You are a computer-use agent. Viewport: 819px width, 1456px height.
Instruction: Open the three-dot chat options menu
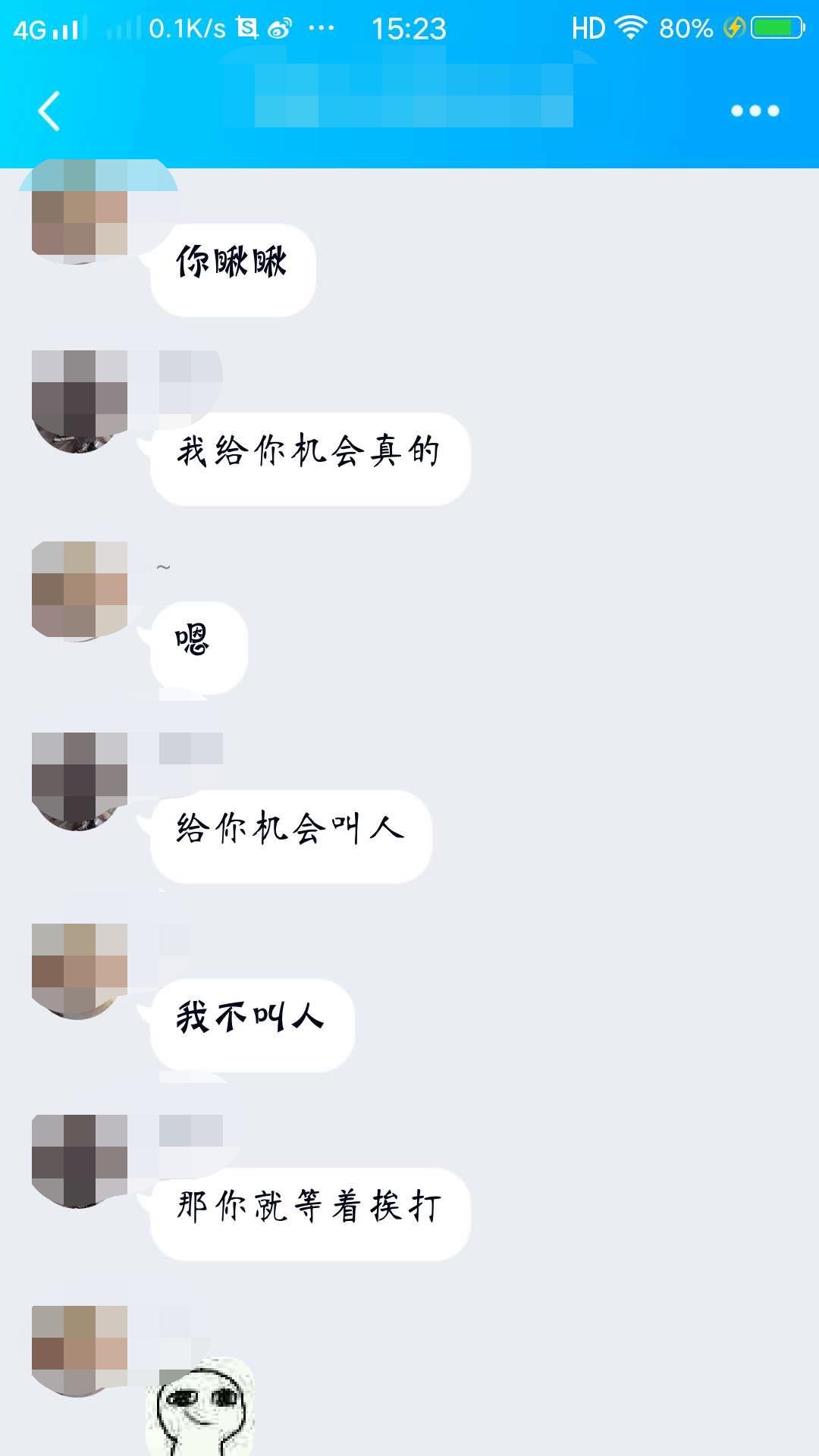(755, 111)
